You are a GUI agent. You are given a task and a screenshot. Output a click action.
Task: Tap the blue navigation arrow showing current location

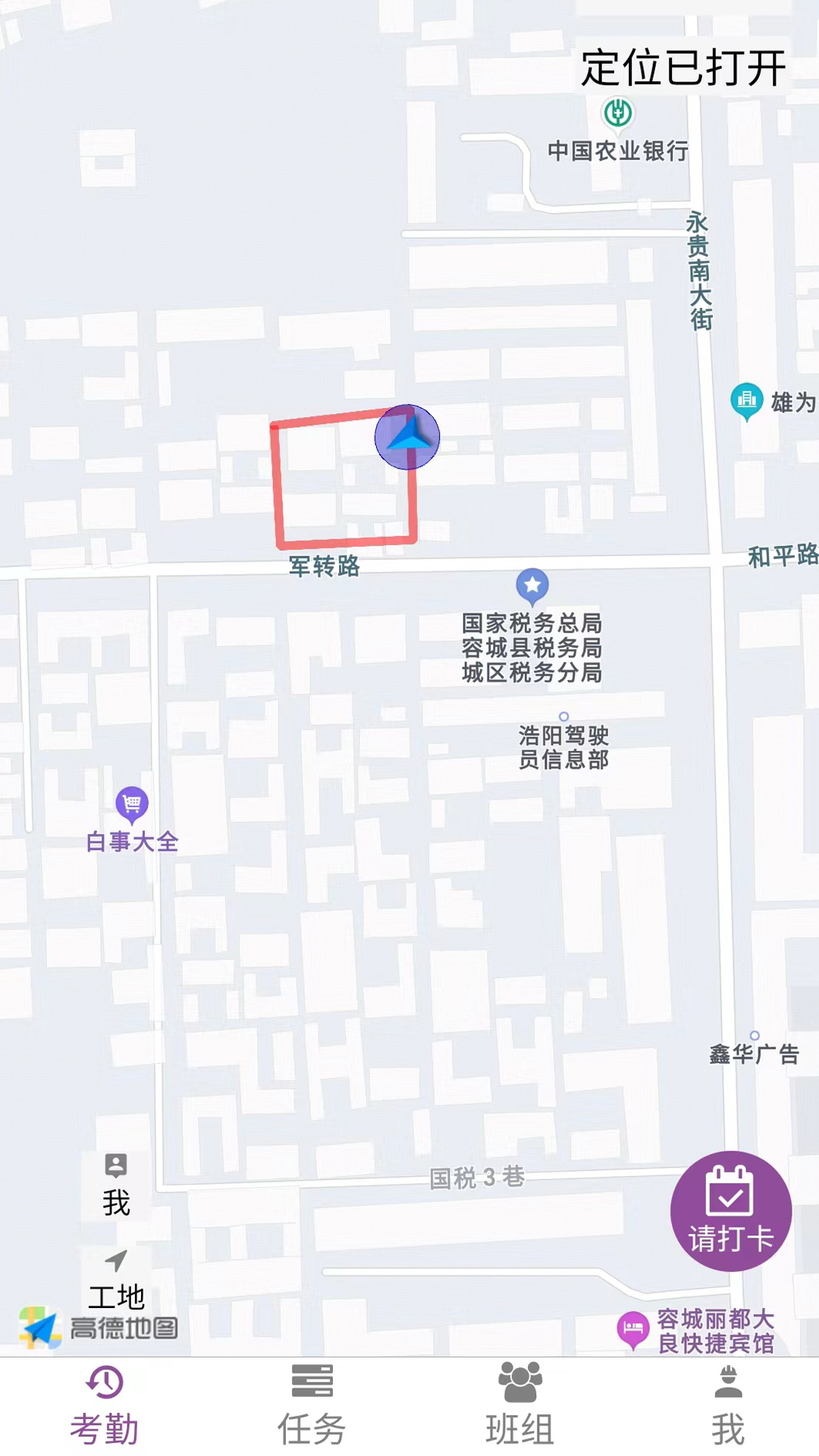point(407,438)
